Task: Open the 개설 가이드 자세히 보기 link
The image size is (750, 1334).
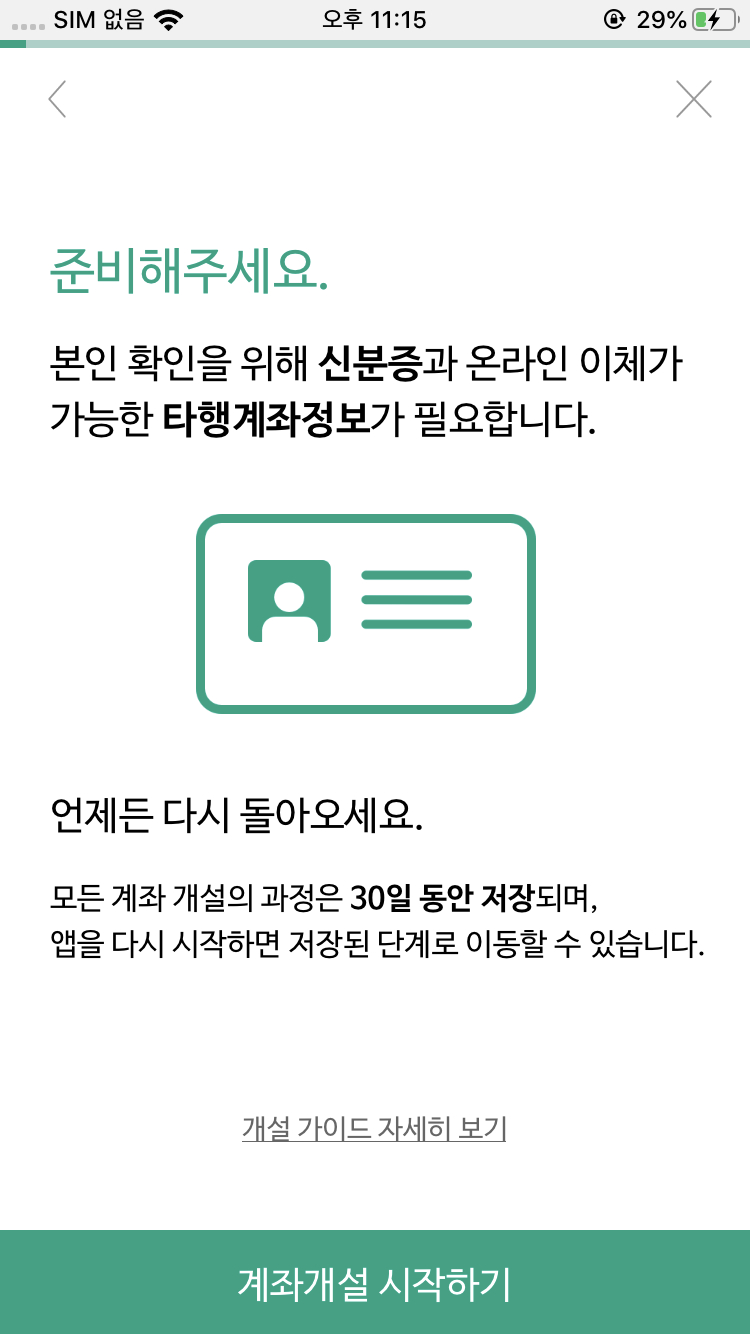Action: [374, 1128]
